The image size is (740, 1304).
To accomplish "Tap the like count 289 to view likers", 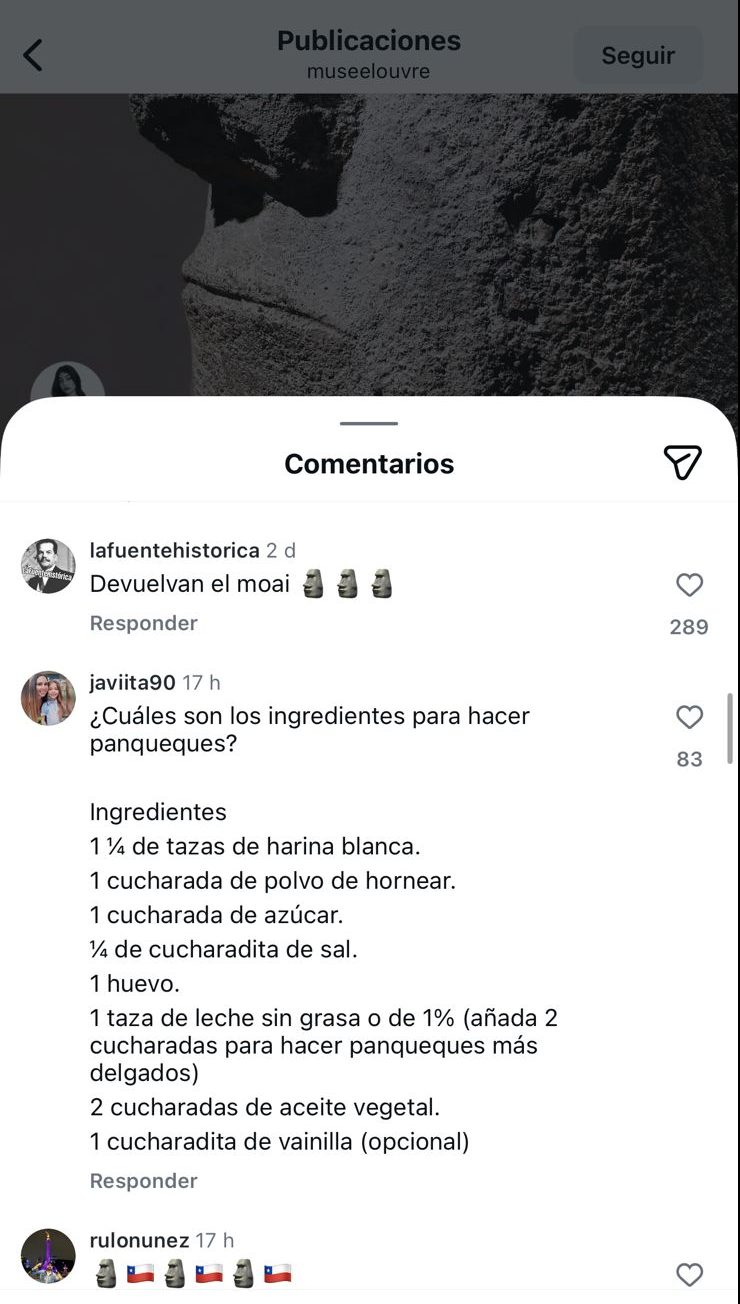I will pyautogui.click(x=691, y=627).
